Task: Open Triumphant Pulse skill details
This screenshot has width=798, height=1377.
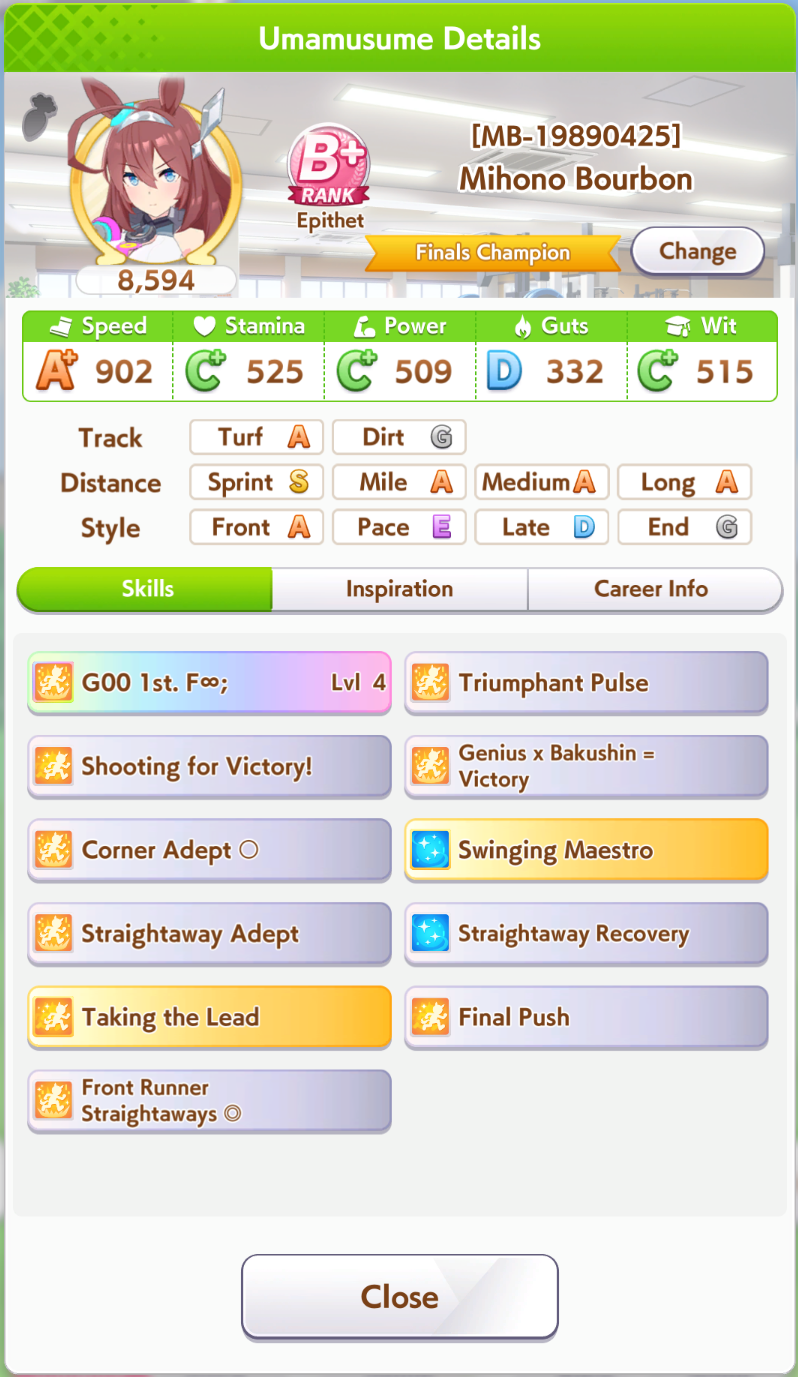Action: (x=586, y=683)
